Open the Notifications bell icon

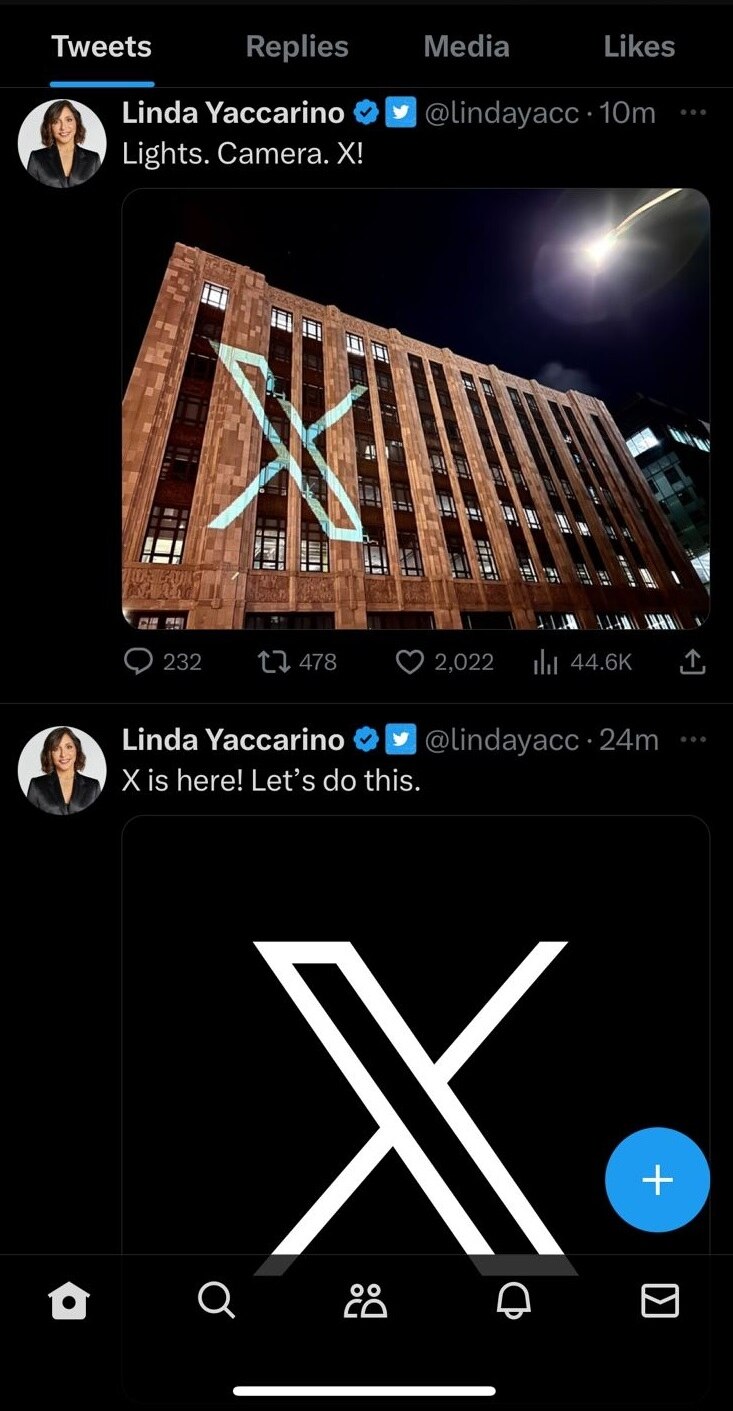(x=516, y=1302)
